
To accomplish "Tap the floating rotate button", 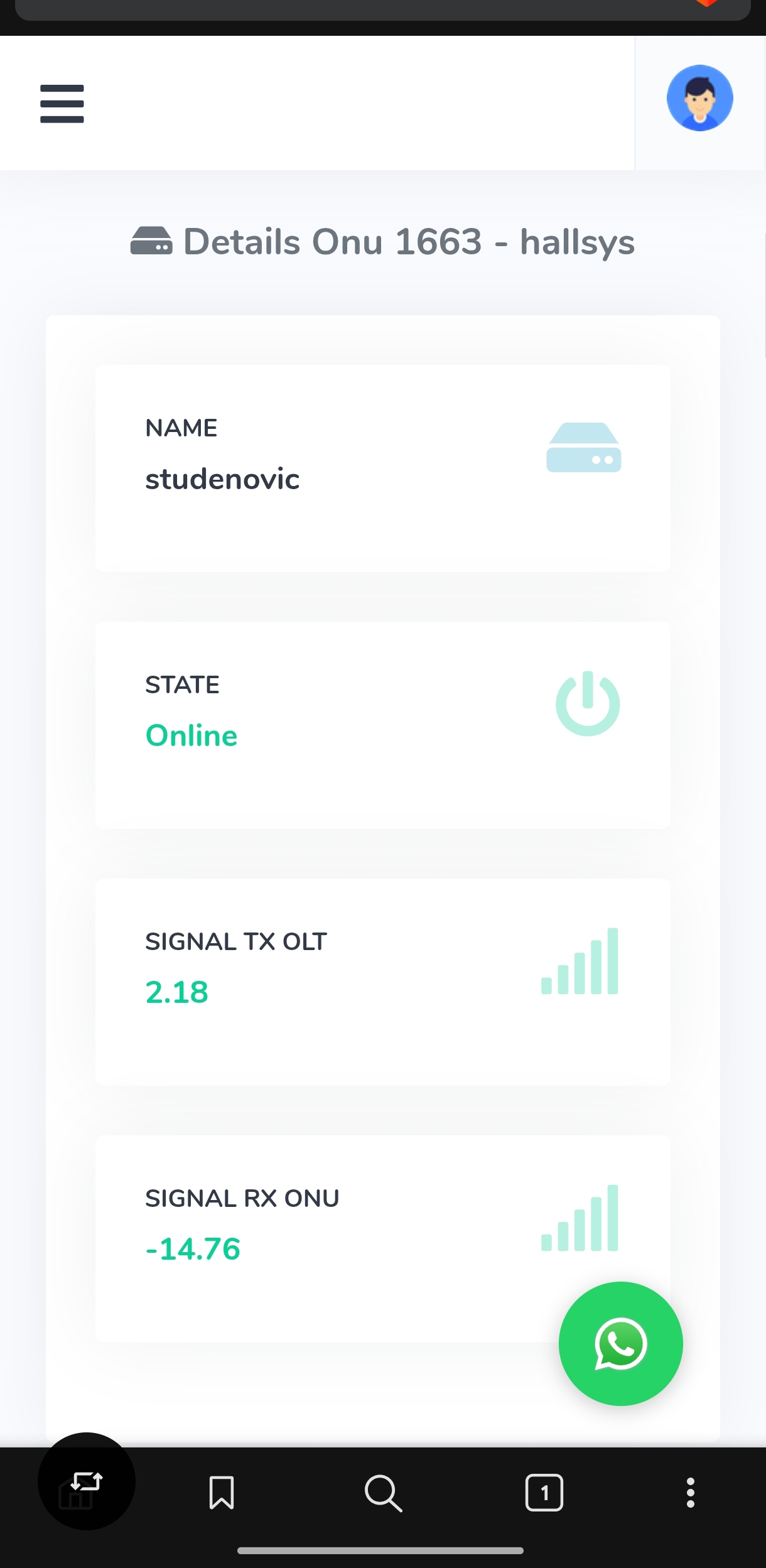I will pyautogui.click(x=87, y=1481).
